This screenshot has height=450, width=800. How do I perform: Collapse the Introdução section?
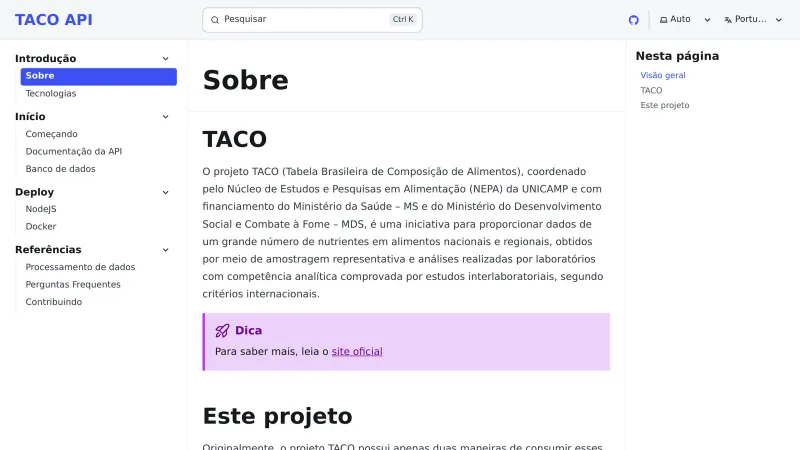point(166,59)
